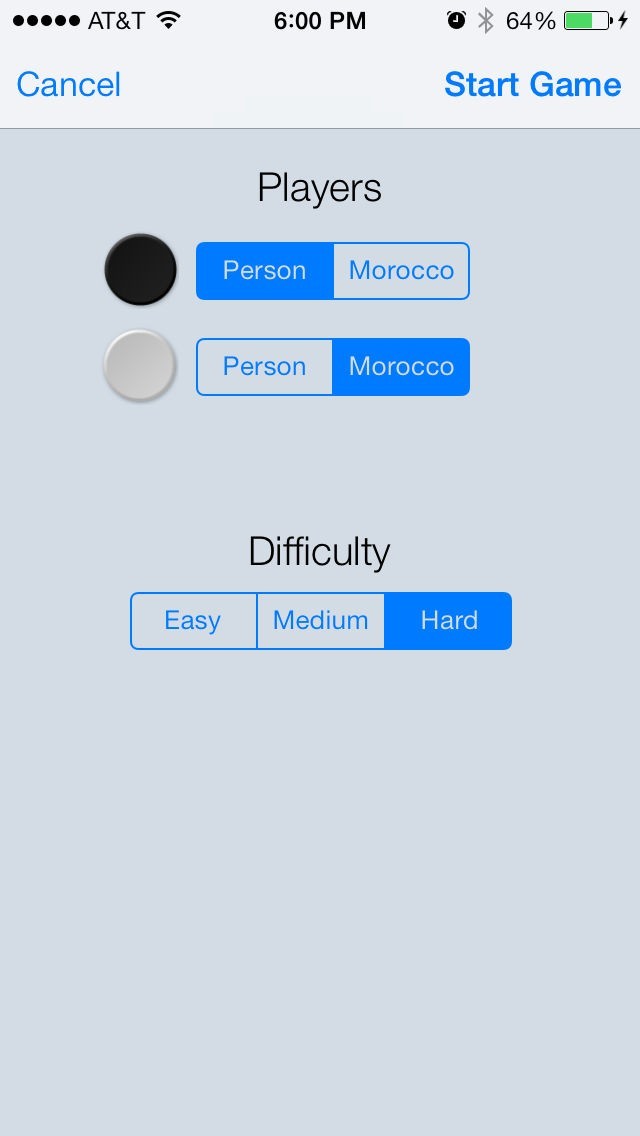The width and height of the screenshot is (640, 1136).
Task: Set the black player to Person
Action: click(x=265, y=271)
